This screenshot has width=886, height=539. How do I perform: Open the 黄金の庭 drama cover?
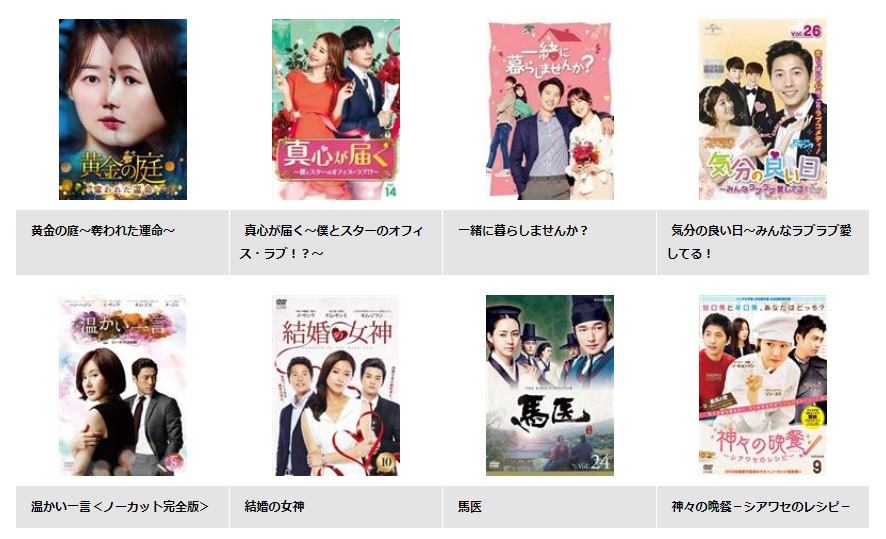(x=122, y=110)
